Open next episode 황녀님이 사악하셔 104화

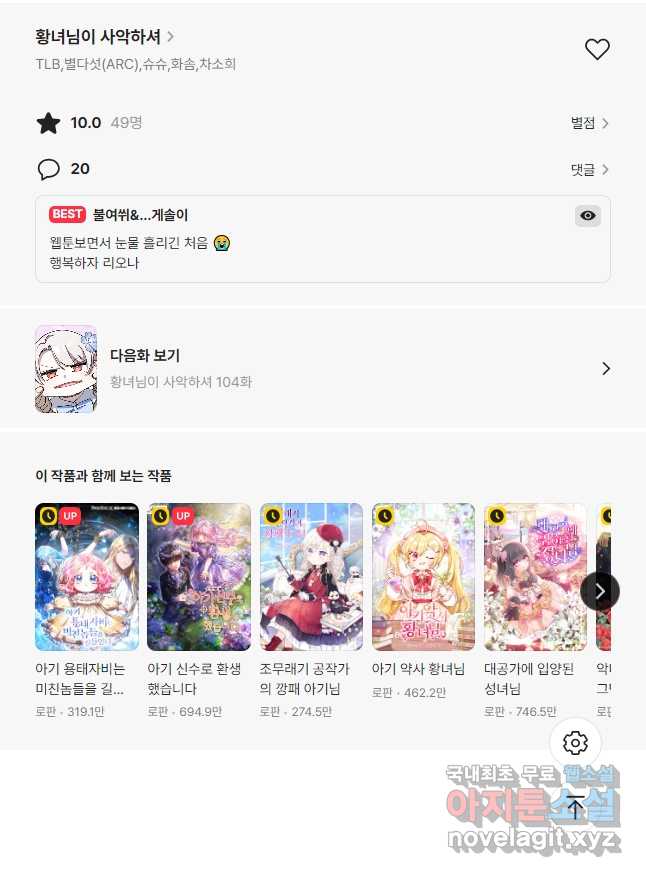point(322,369)
